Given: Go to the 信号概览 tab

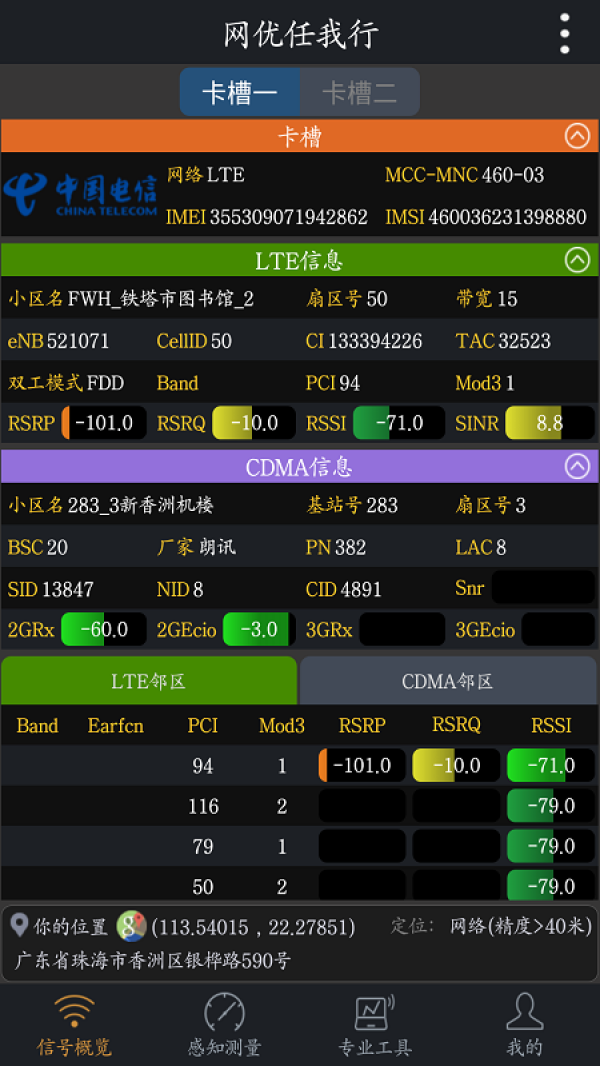Looking at the screenshot, I should coord(75,1027).
